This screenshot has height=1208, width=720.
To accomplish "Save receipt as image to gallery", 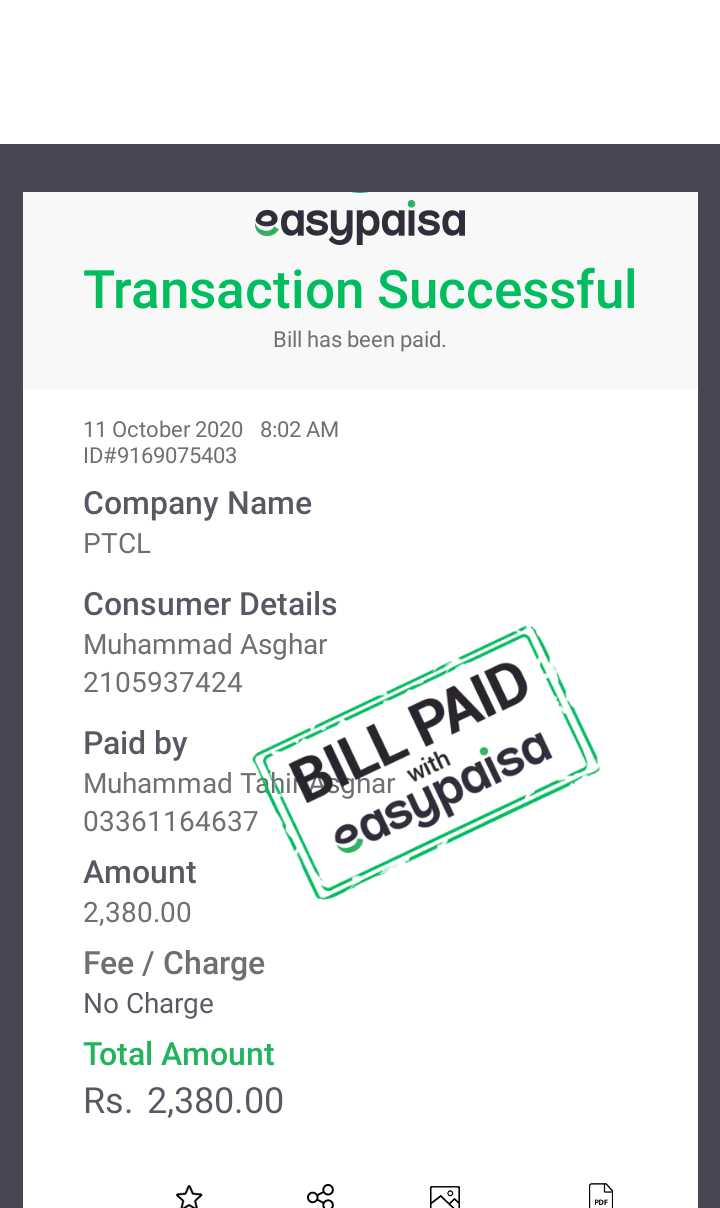I will pos(445,1196).
